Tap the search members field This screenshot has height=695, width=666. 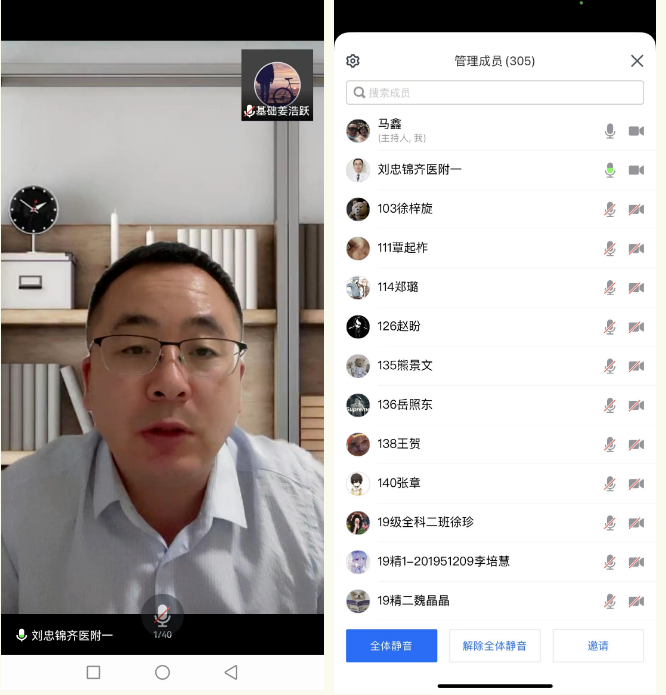495,92
